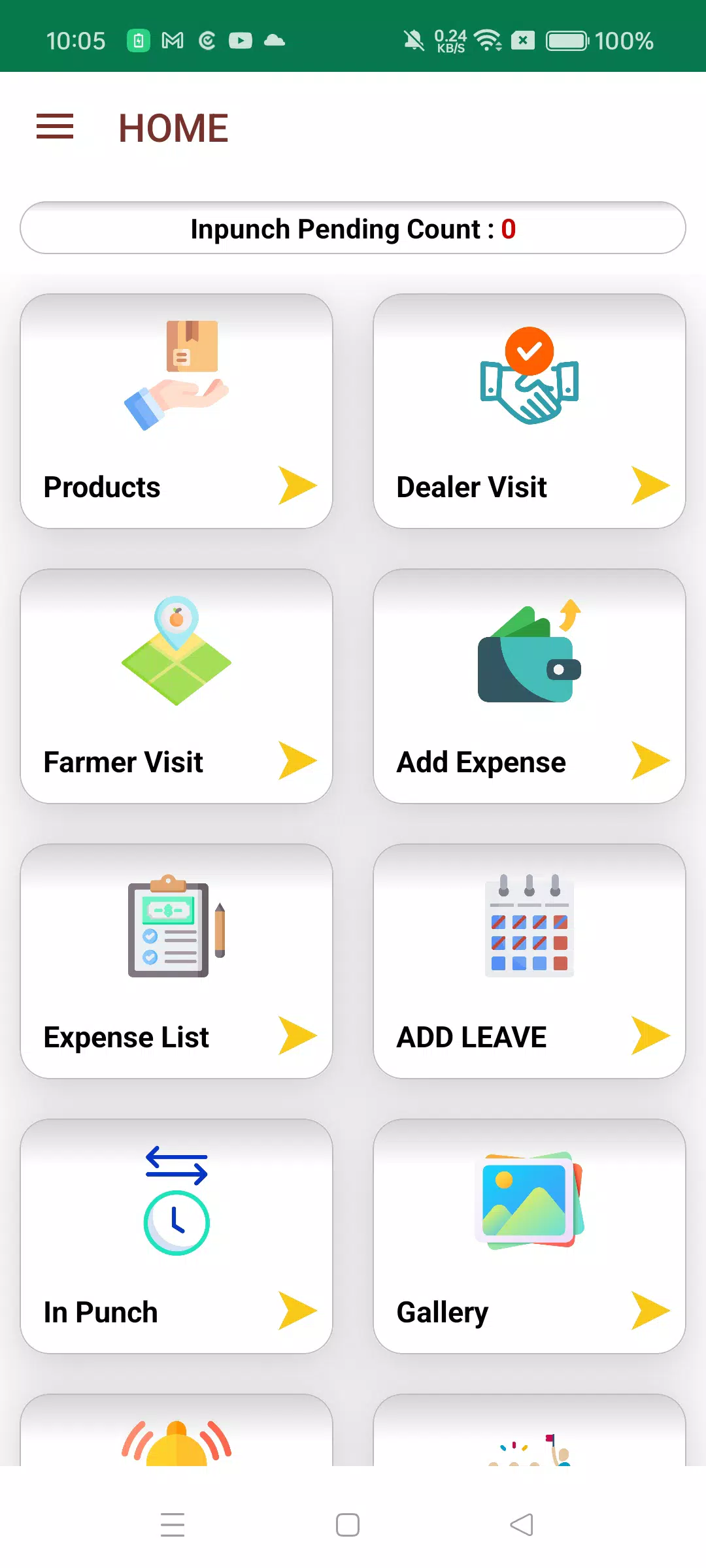Select the Farmer Visit card
The width and height of the screenshot is (706, 1568).
(176, 686)
